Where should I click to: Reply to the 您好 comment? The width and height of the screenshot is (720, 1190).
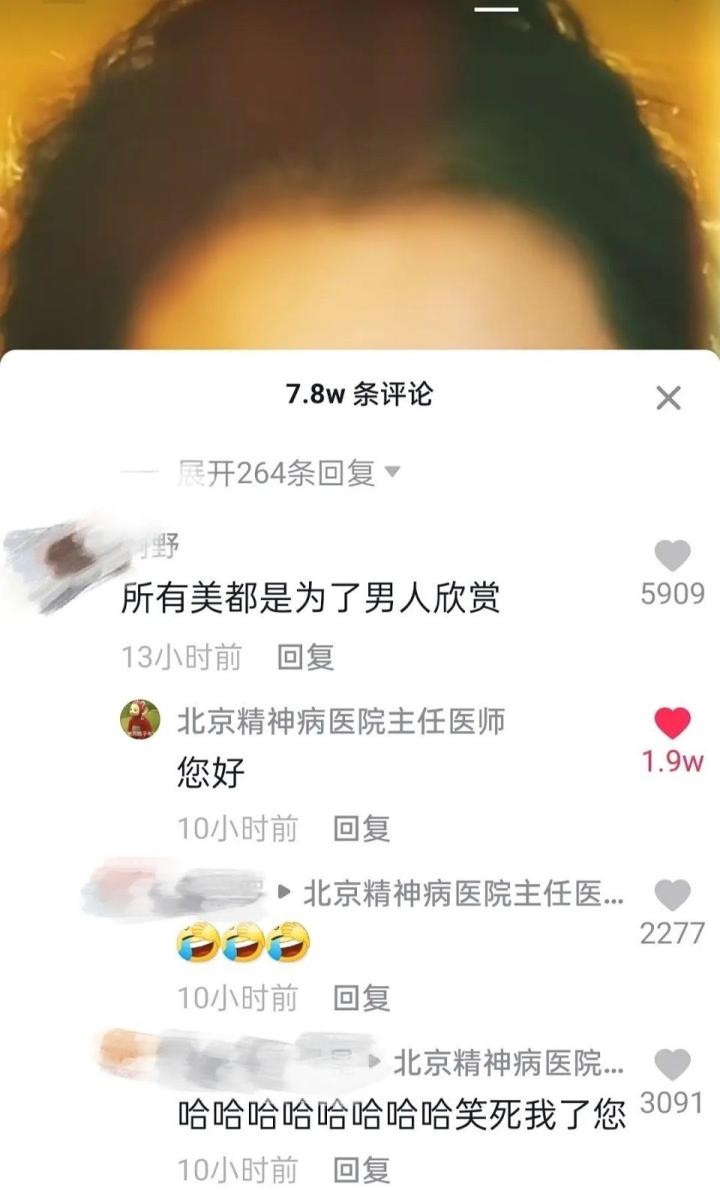pos(361,828)
